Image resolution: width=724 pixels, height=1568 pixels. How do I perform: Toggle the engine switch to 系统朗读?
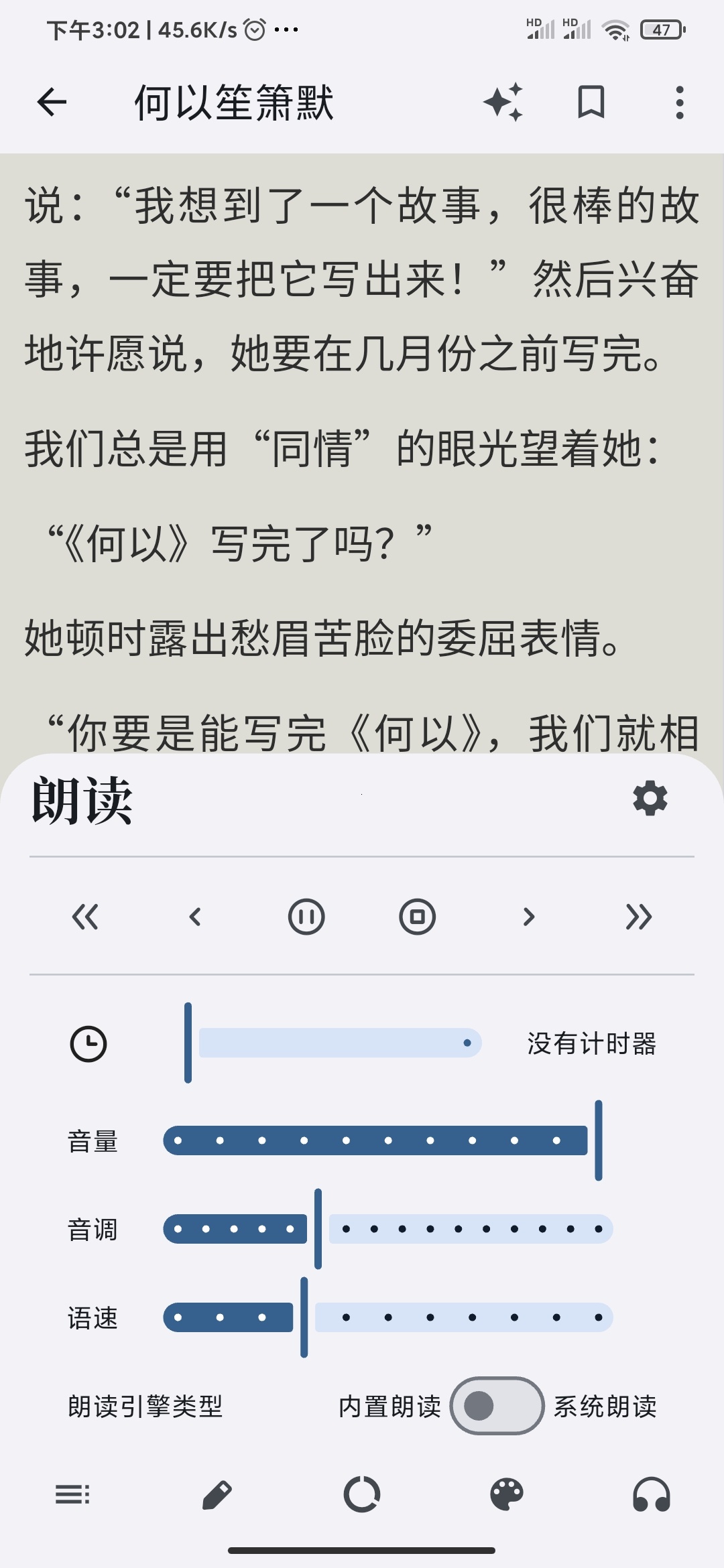[497, 1406]
